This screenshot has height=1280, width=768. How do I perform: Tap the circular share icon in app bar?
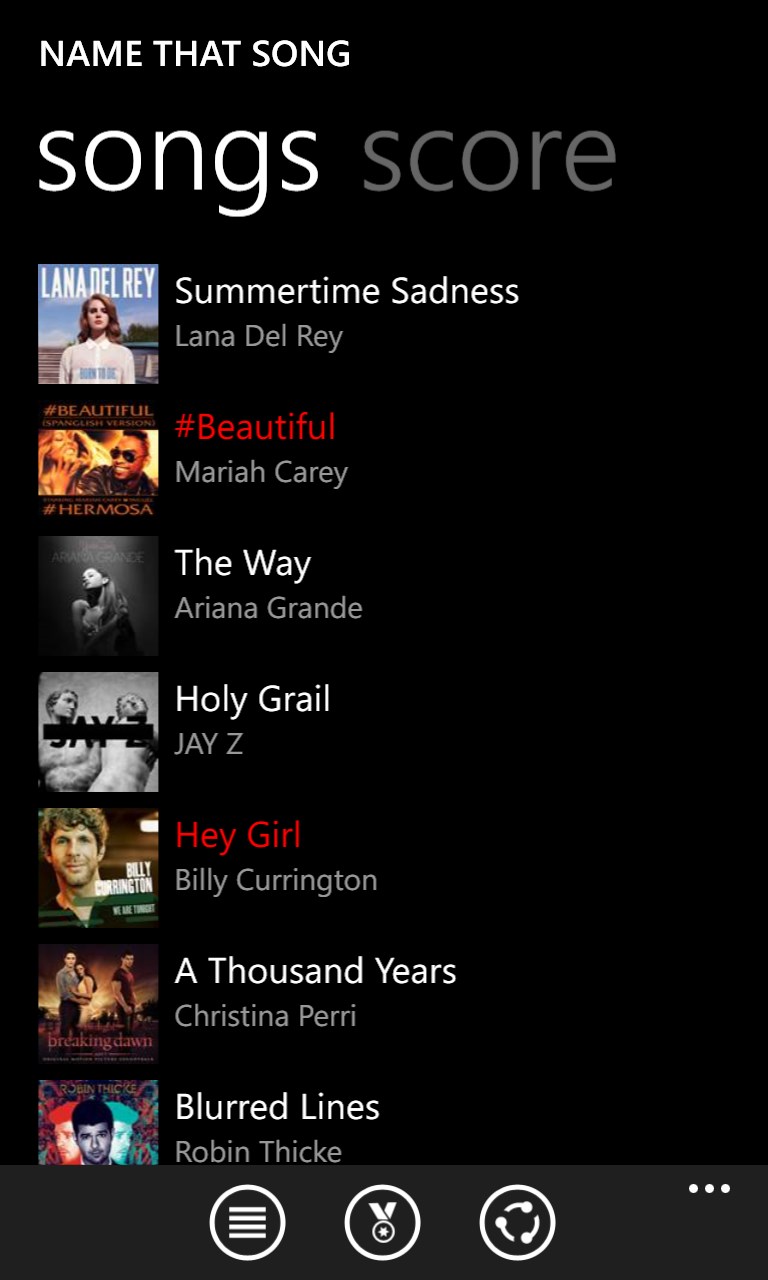517,1222
